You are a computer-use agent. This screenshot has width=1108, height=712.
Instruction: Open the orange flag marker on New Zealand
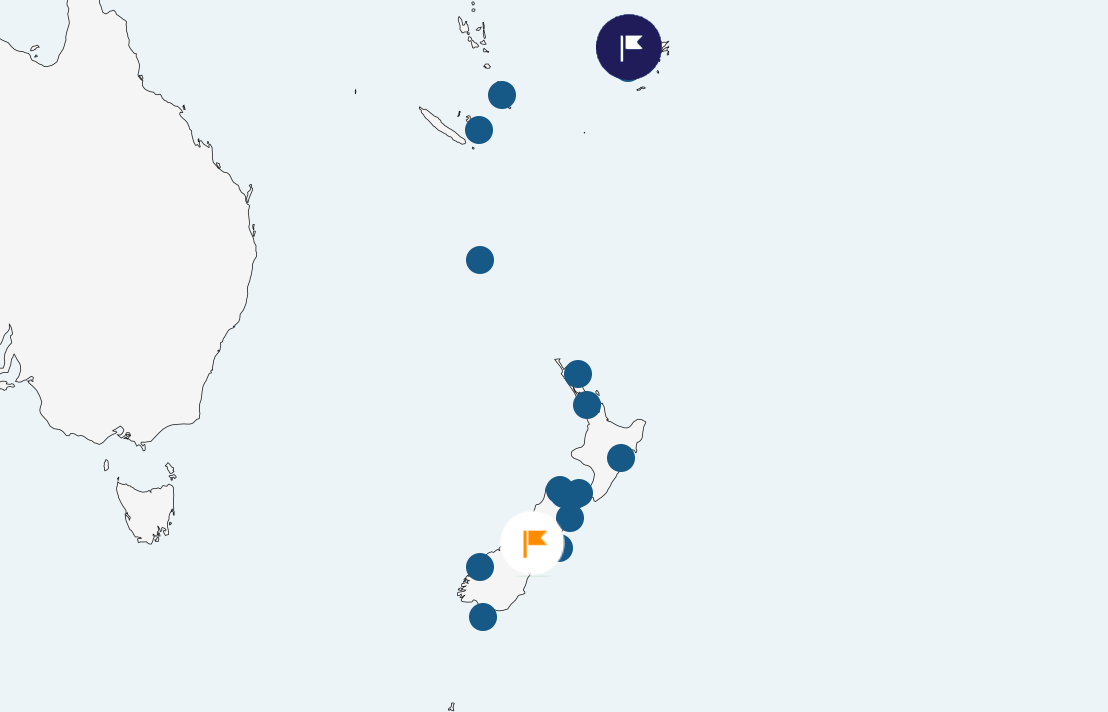coord(533,543)
